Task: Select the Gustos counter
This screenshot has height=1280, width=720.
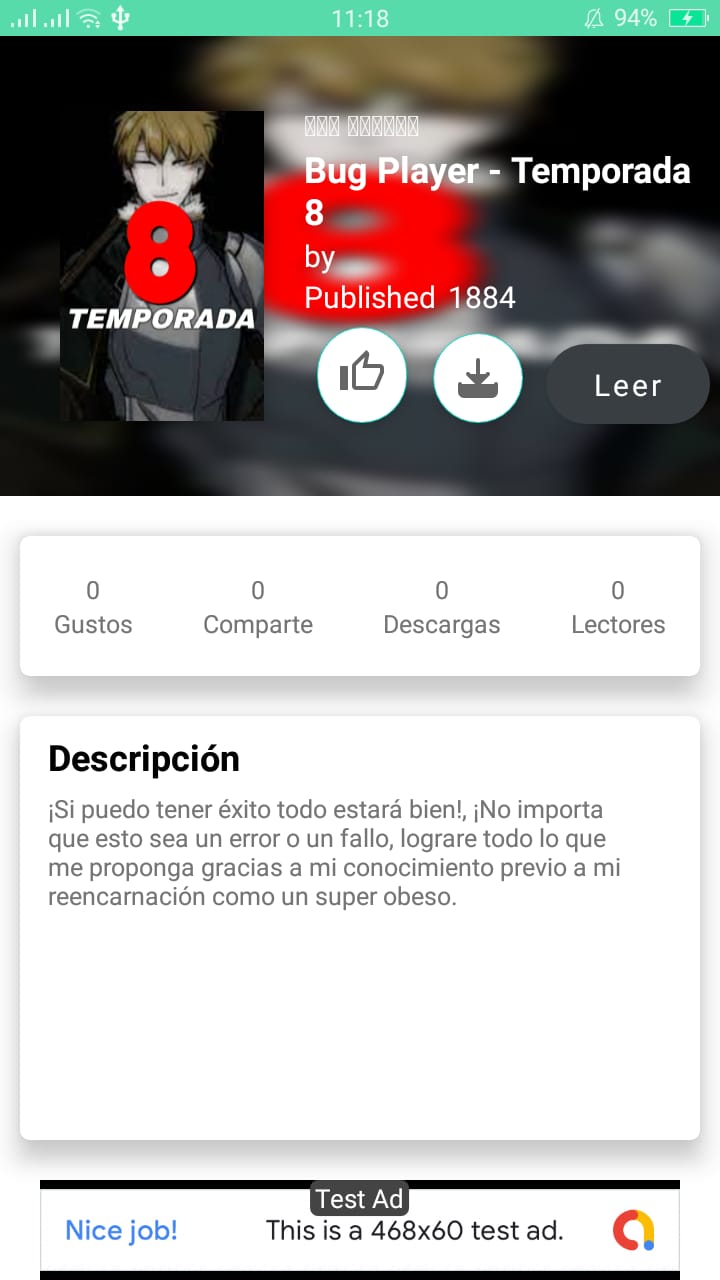Action: 93,607
